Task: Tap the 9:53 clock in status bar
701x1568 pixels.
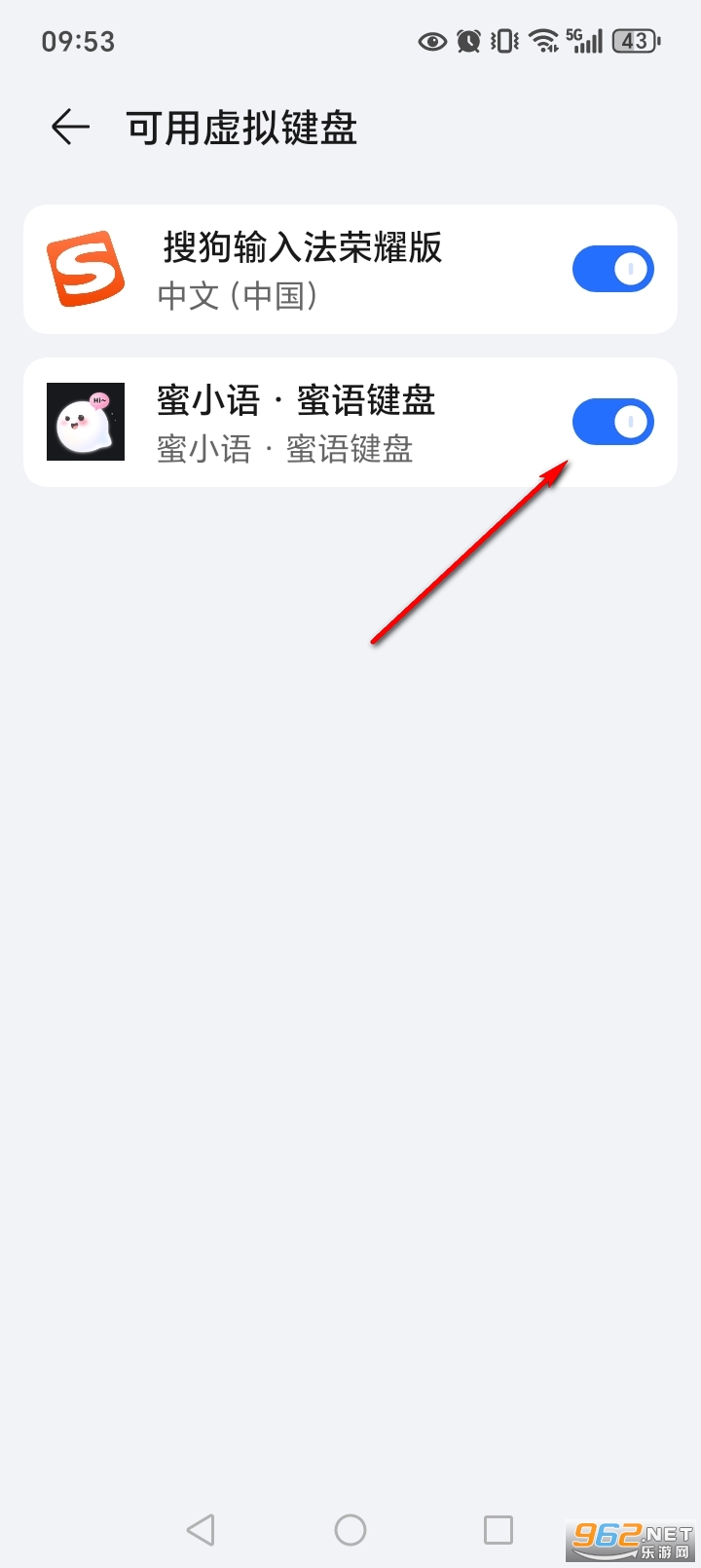Action: (79, 41)
